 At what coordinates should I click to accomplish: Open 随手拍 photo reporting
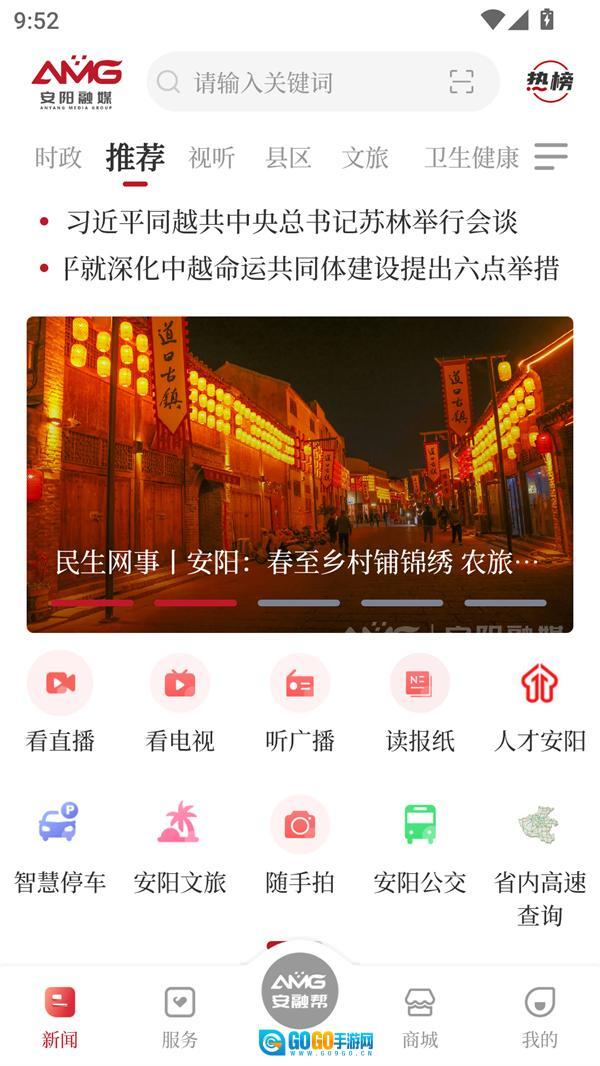(300, 845)
